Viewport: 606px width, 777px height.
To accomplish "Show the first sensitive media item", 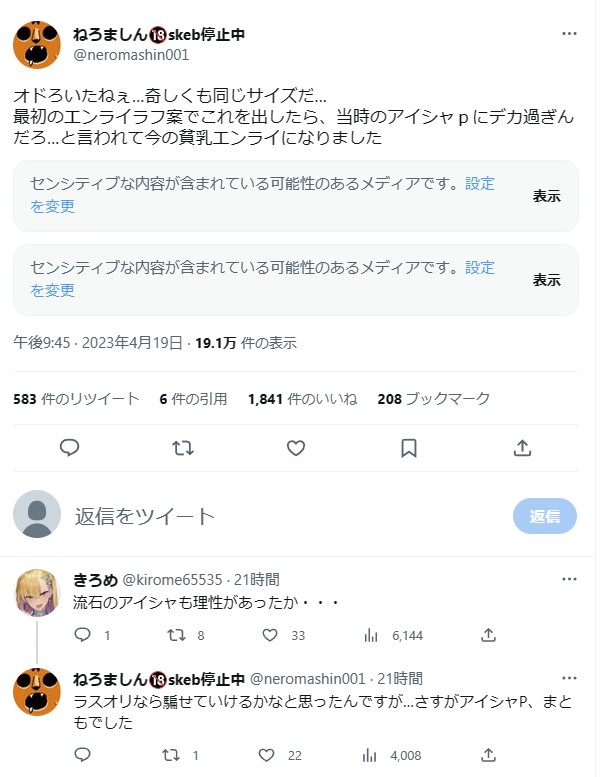I will (x=546, y=196).
